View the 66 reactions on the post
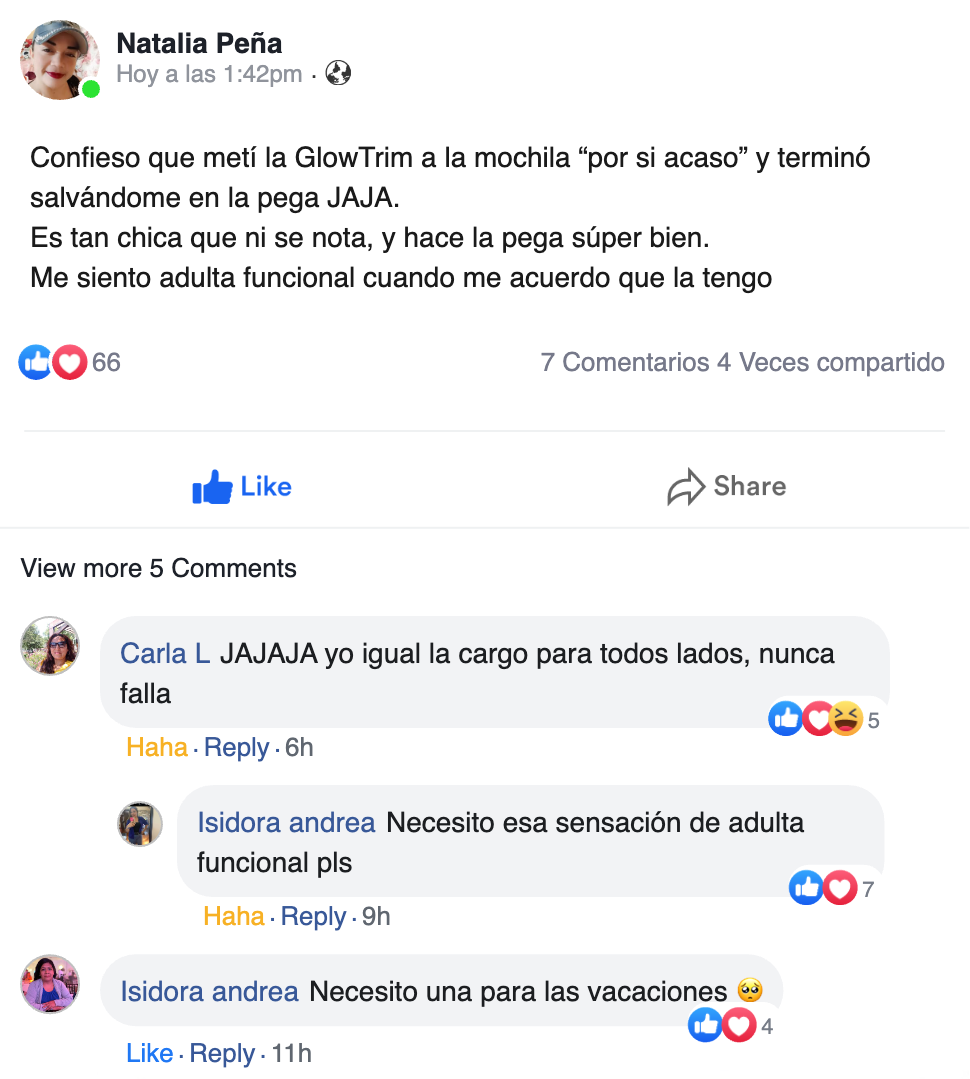970x1079 pixels. (70, 362)
